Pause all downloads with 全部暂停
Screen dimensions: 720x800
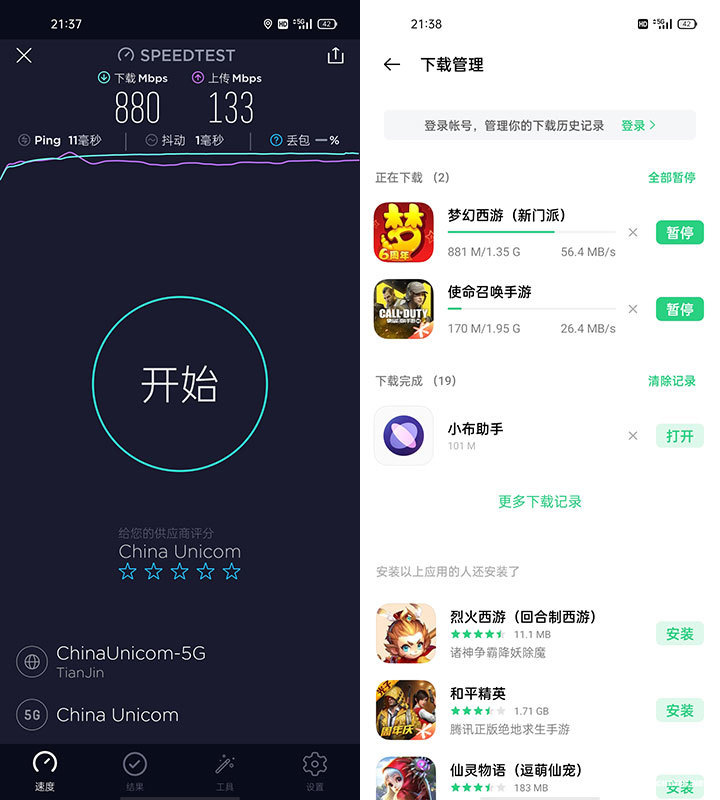pos(671,177)
